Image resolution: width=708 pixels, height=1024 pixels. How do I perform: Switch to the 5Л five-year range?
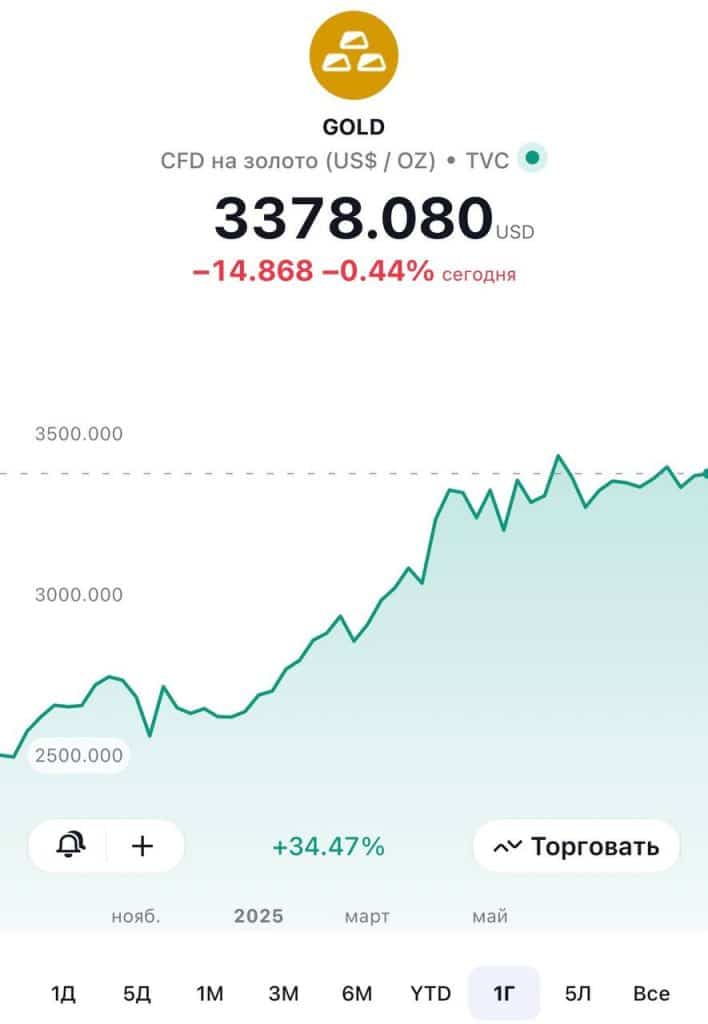pos(578,994)
